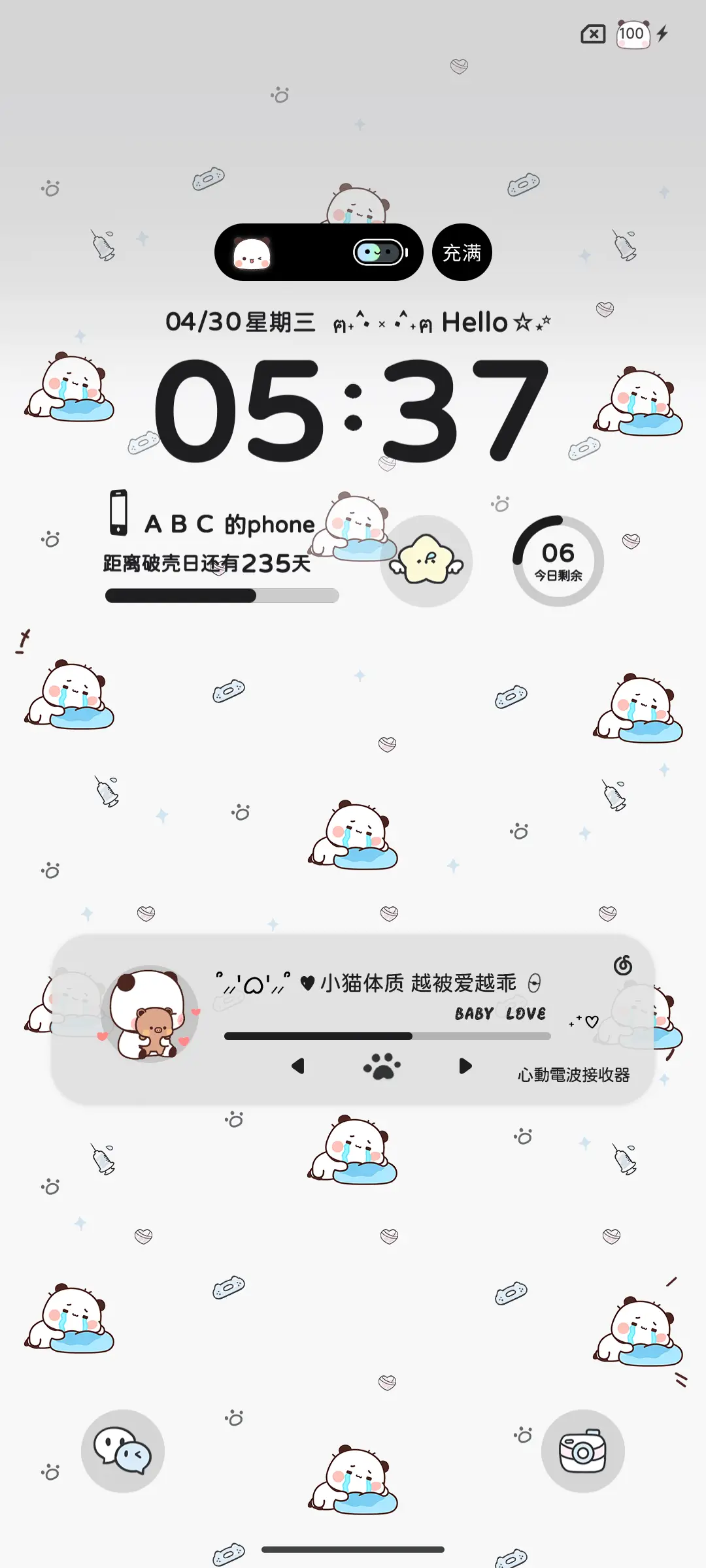Tap the song progress bar in the music widget
The height and width of the screenshot is (1568, 706).
(386, 1035)
